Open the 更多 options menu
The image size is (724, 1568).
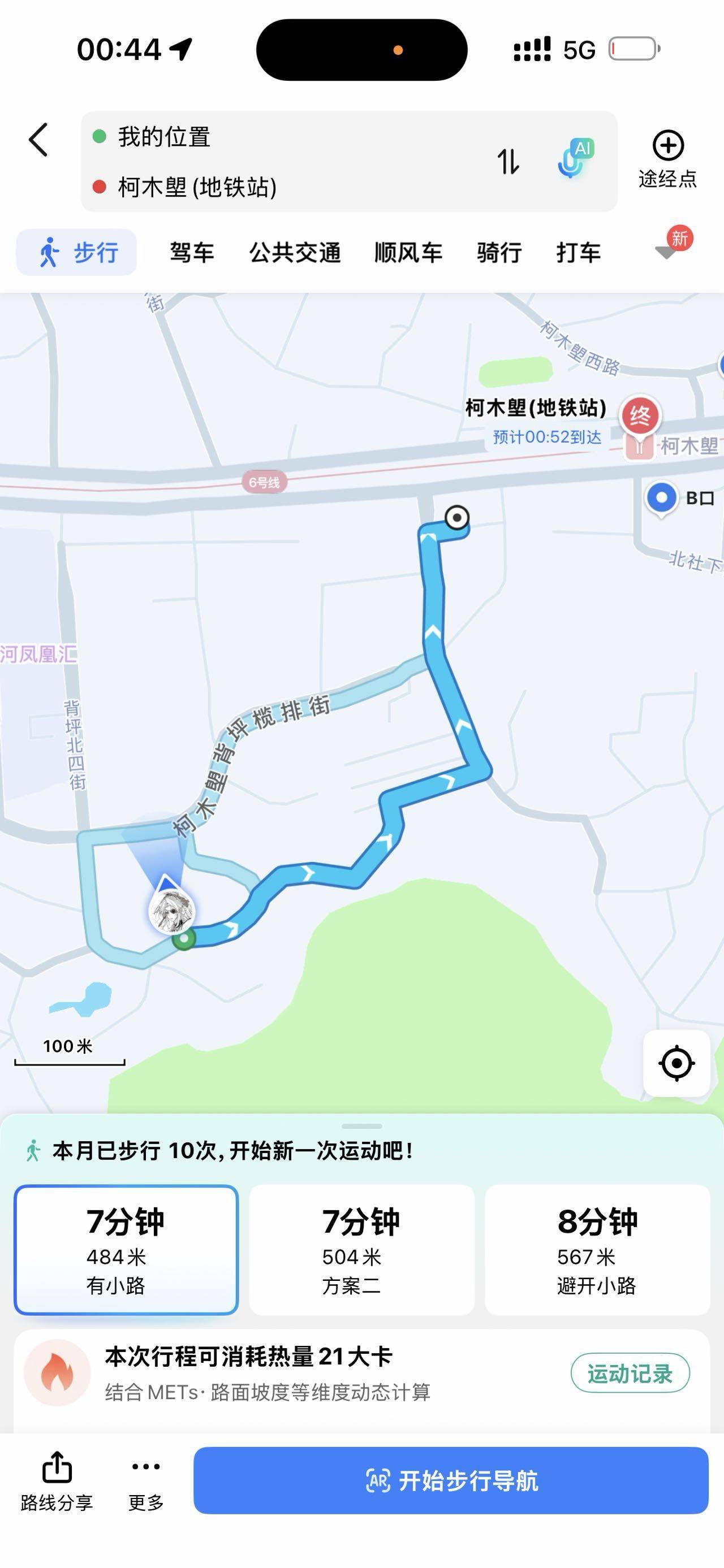(145, 1480)
